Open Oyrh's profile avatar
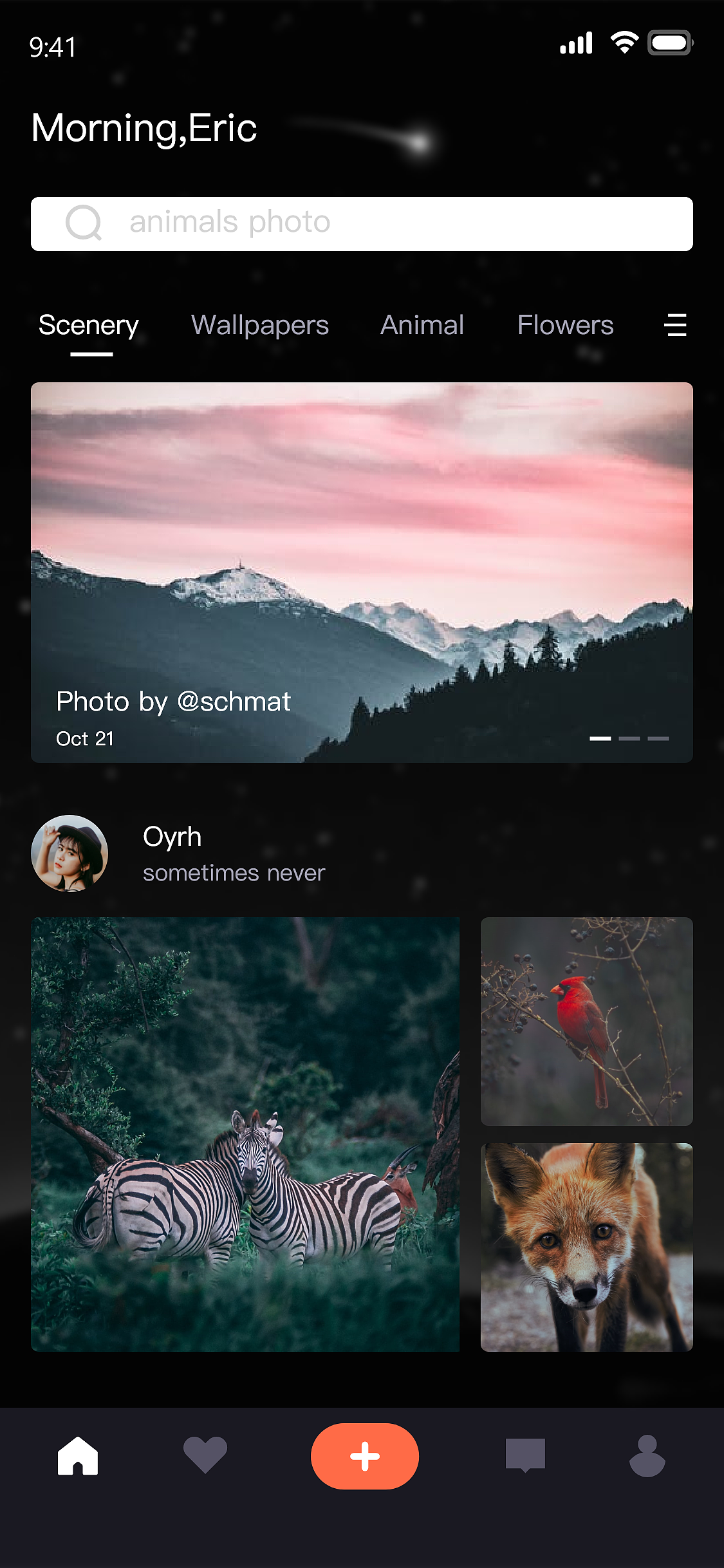The width and height of the screenshot is (724, 1568). click(x=70, y=854)
